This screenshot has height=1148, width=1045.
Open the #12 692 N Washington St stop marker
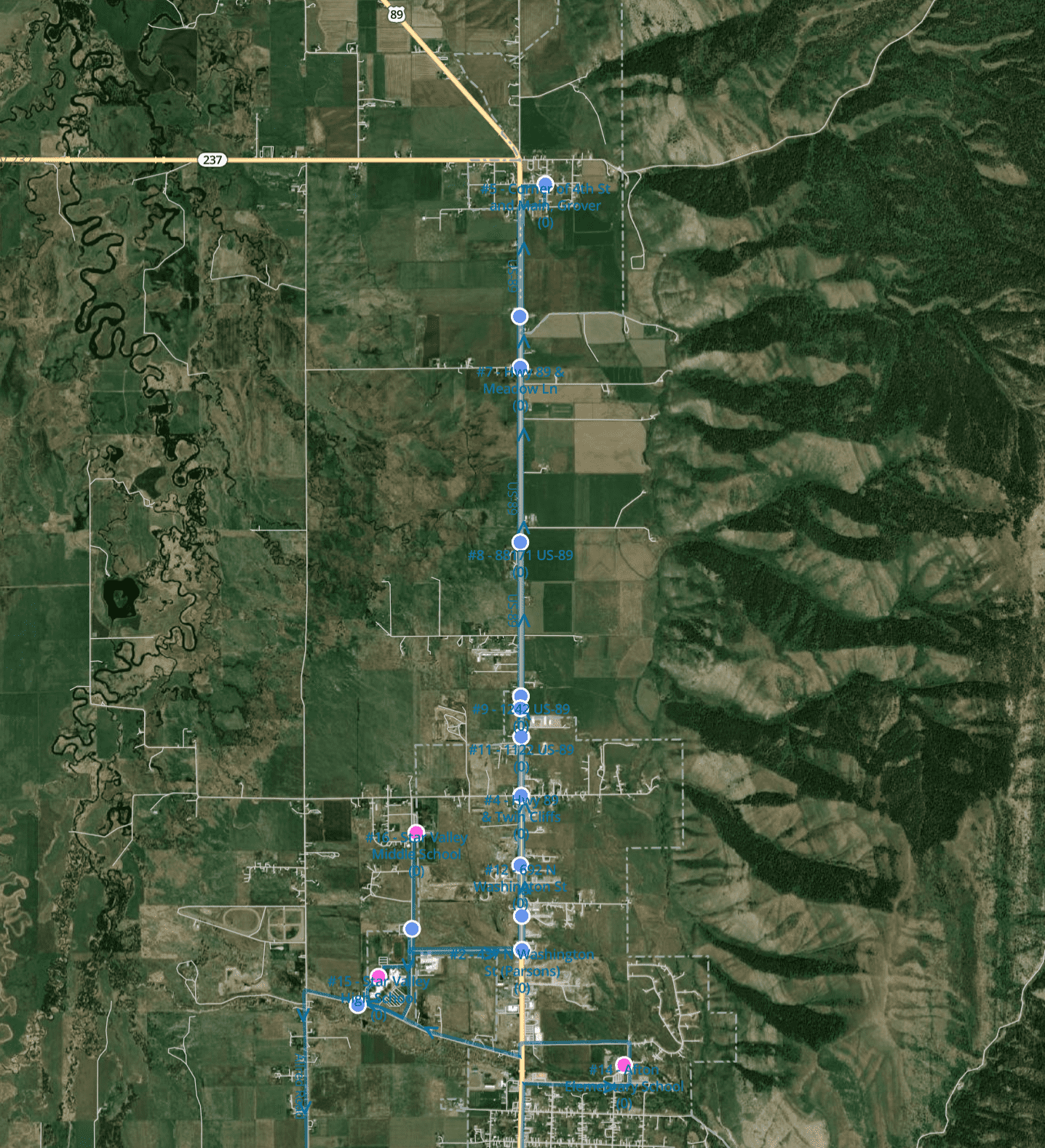point(520,865)
